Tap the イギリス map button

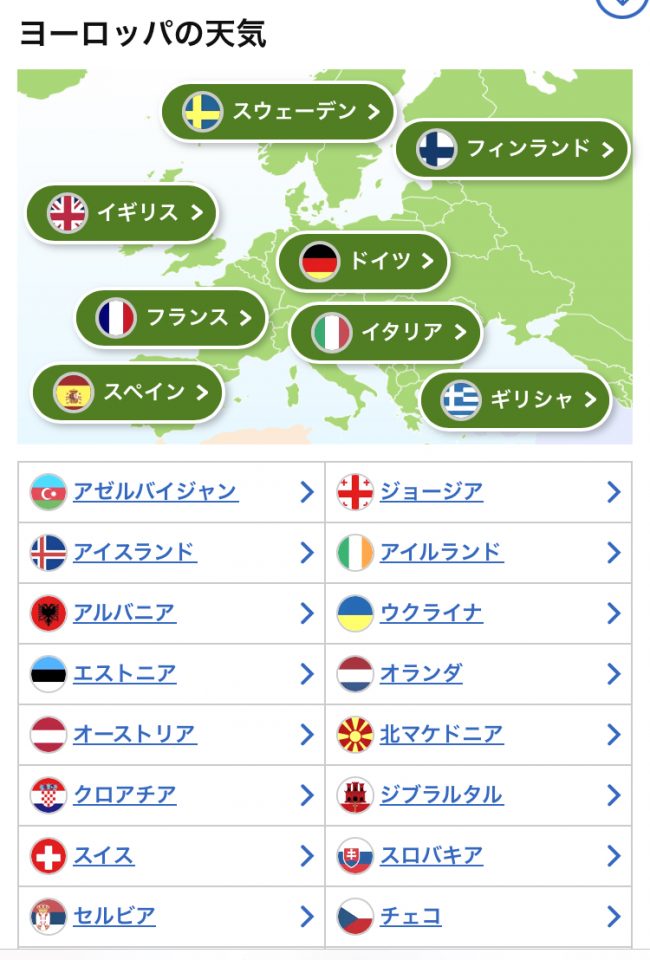(121, 213)
